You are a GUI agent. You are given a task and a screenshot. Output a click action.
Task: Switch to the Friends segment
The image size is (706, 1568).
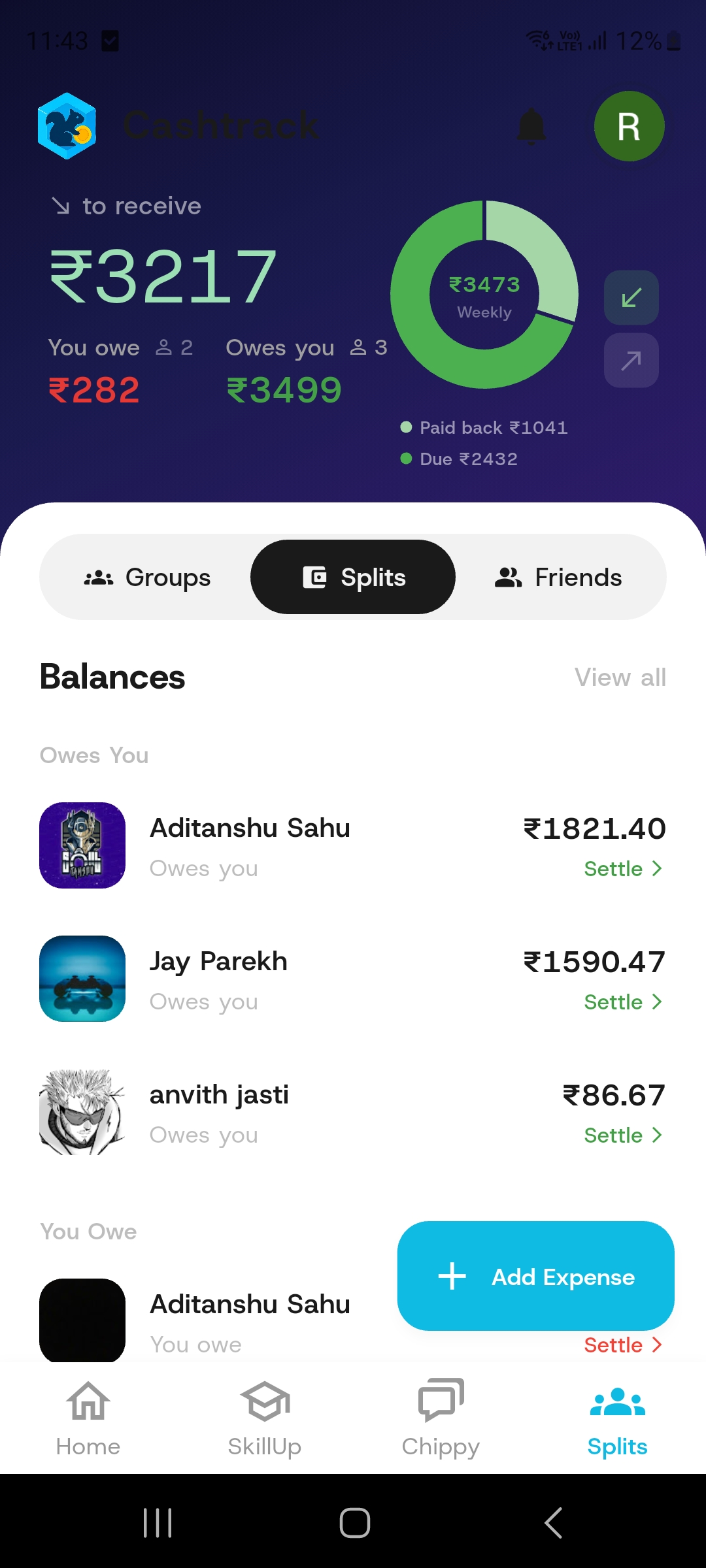(x=558, y=578)
